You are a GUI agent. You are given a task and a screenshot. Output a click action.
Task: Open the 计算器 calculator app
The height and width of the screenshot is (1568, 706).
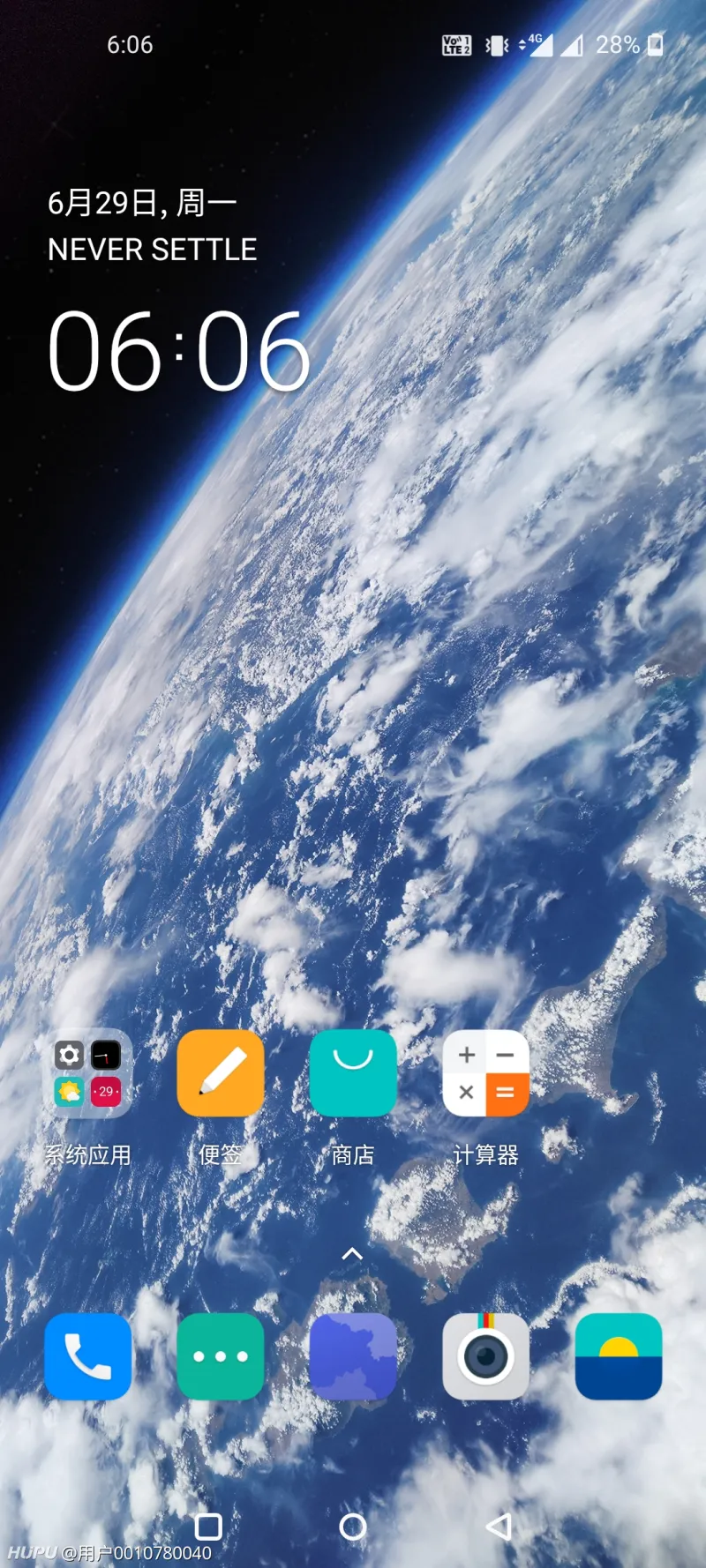pyautogui.click(x=485, y=1073)
